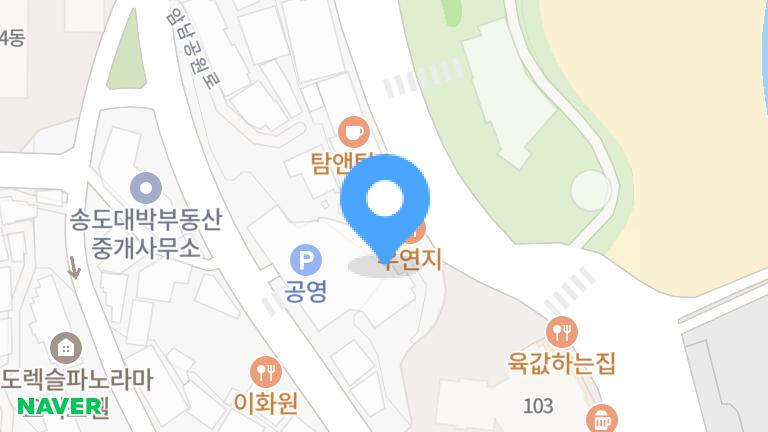The width and height of the screenshot is (768, 432).
Task: Select the 송도대박부동산 중개사무소 marker
Action: point(146,187)
